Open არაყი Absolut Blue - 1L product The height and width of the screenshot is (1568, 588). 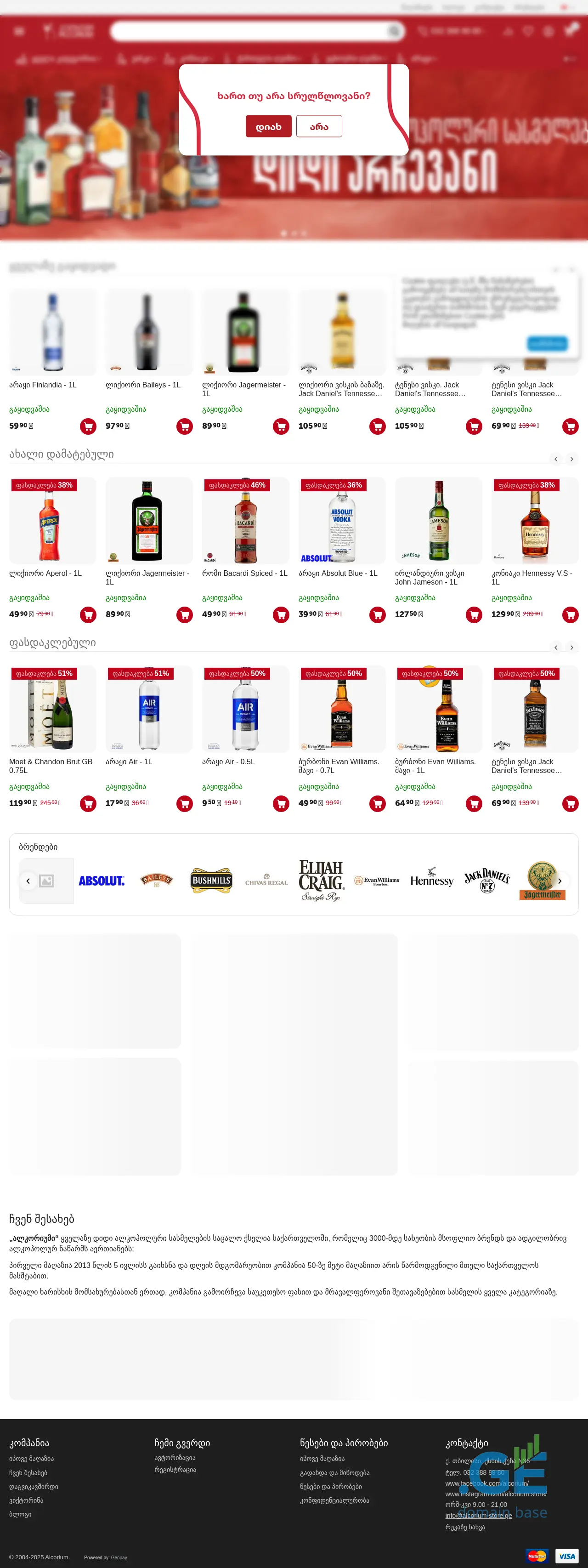tap(341, 520)
